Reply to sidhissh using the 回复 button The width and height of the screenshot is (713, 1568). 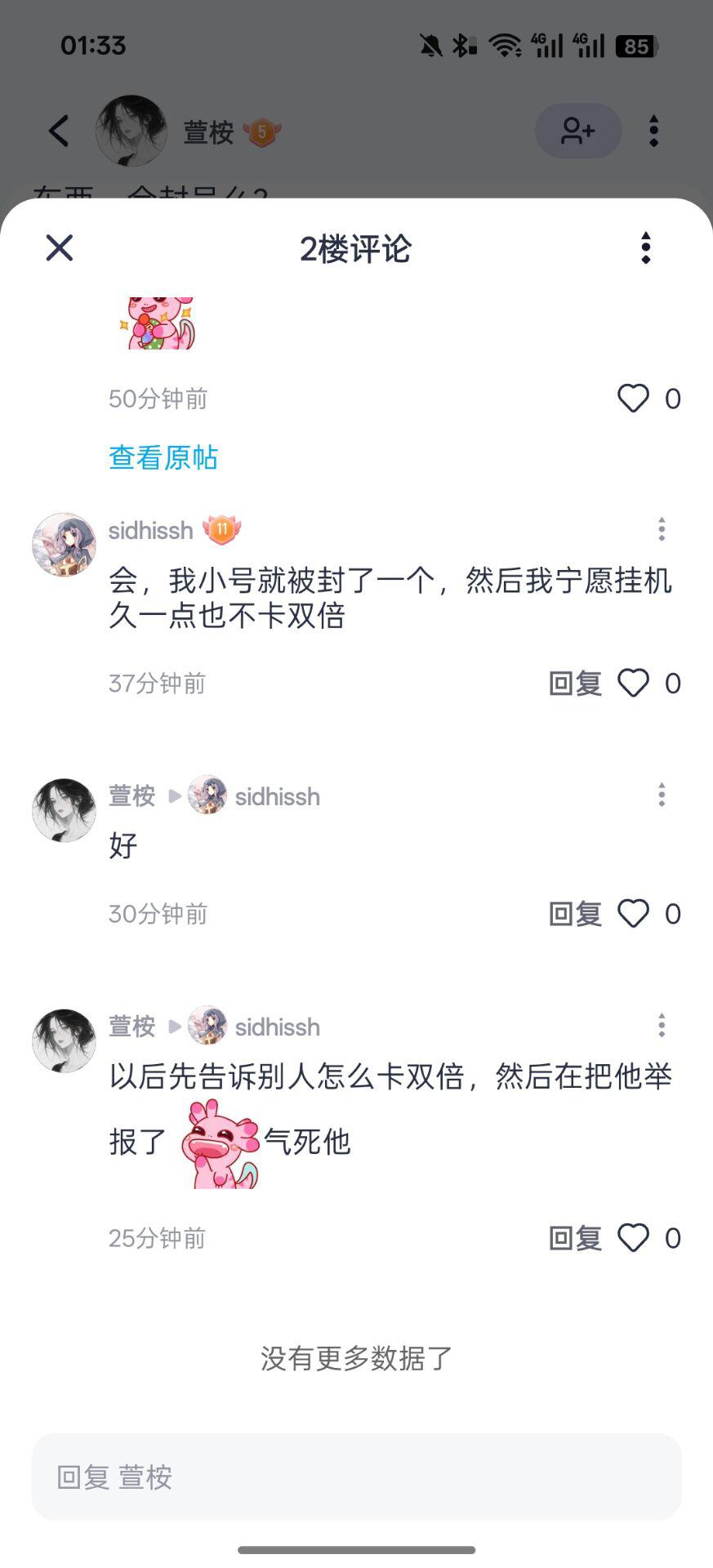tap(576, 684)
